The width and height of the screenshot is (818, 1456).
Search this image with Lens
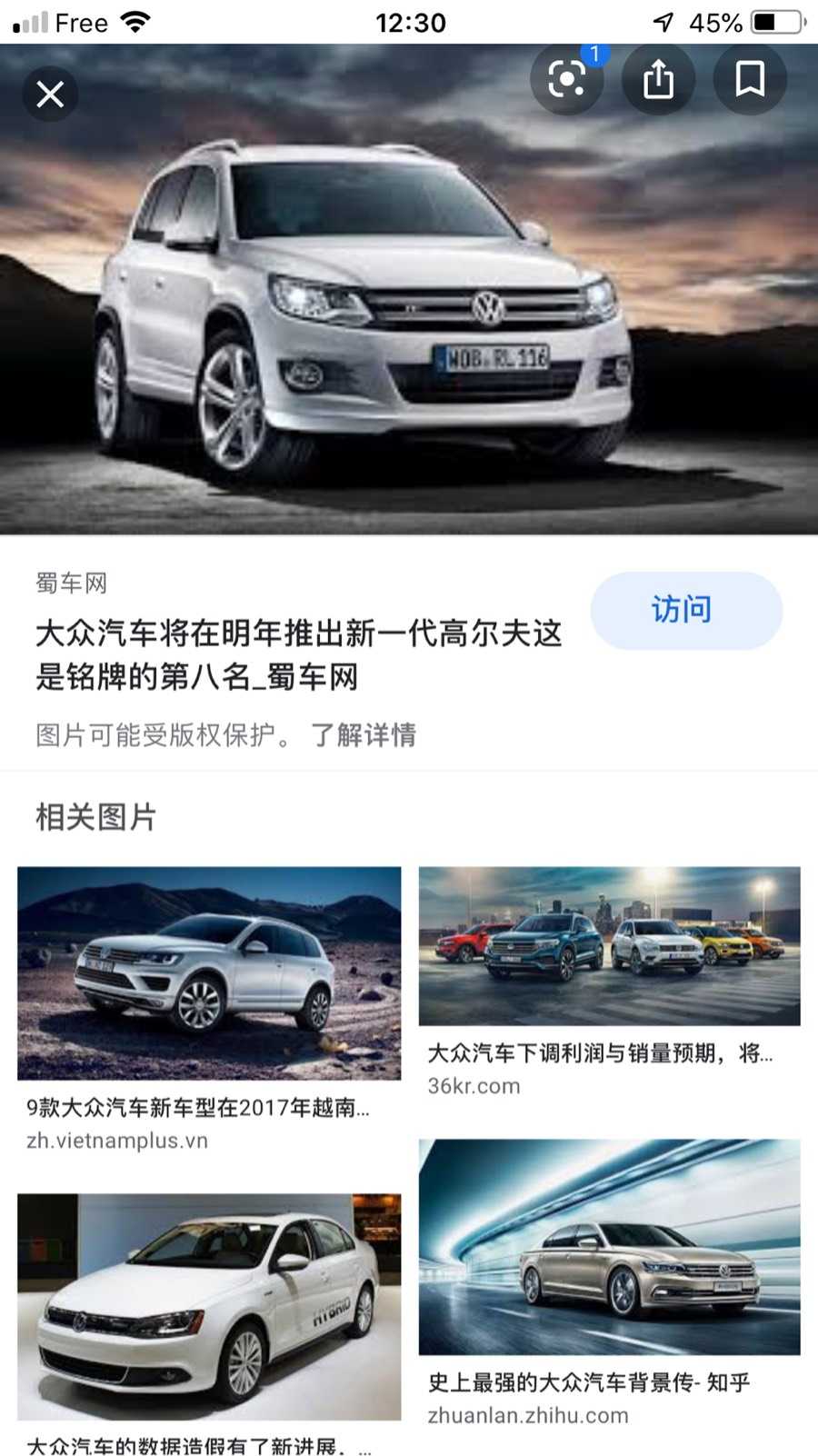[x=567, y=80]
